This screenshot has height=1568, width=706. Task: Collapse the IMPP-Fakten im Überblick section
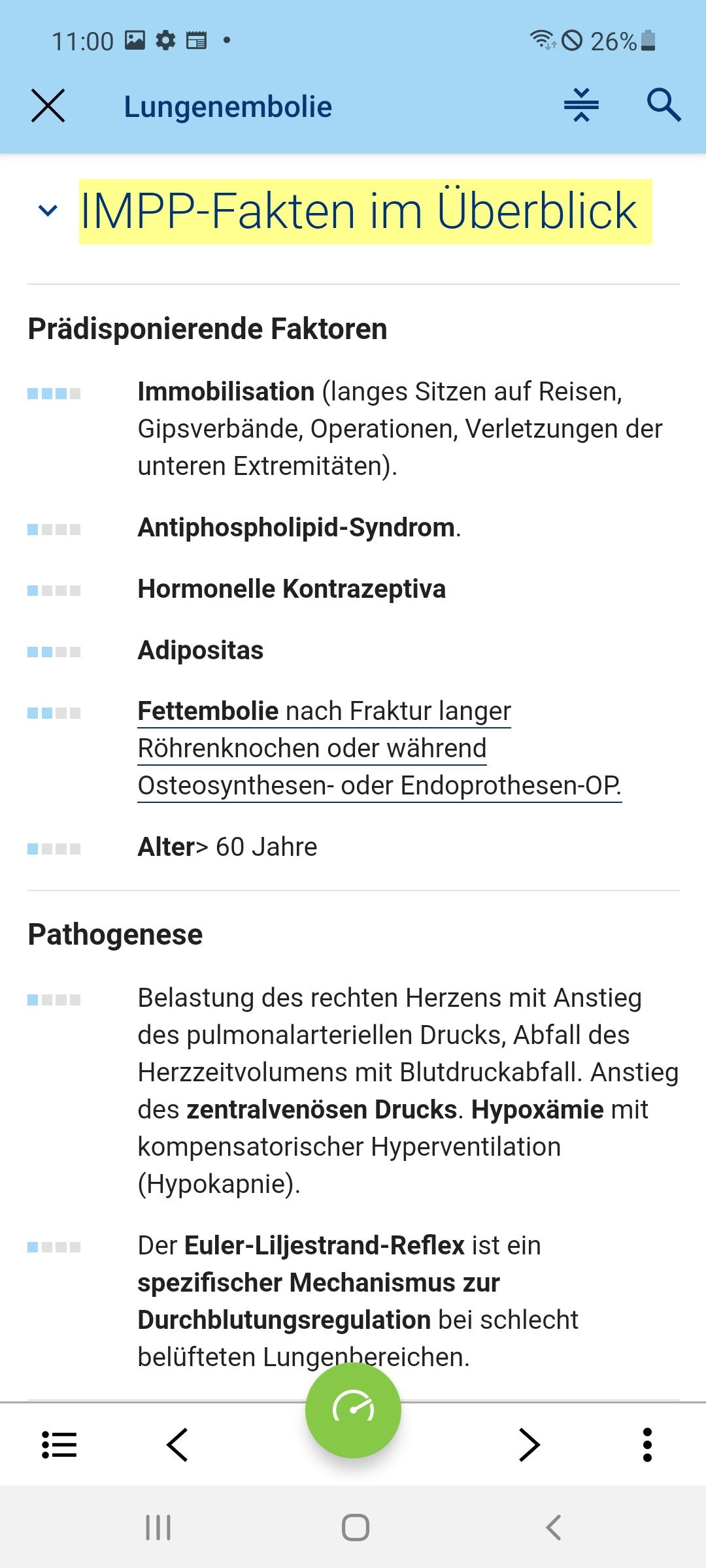pos(48,211)
